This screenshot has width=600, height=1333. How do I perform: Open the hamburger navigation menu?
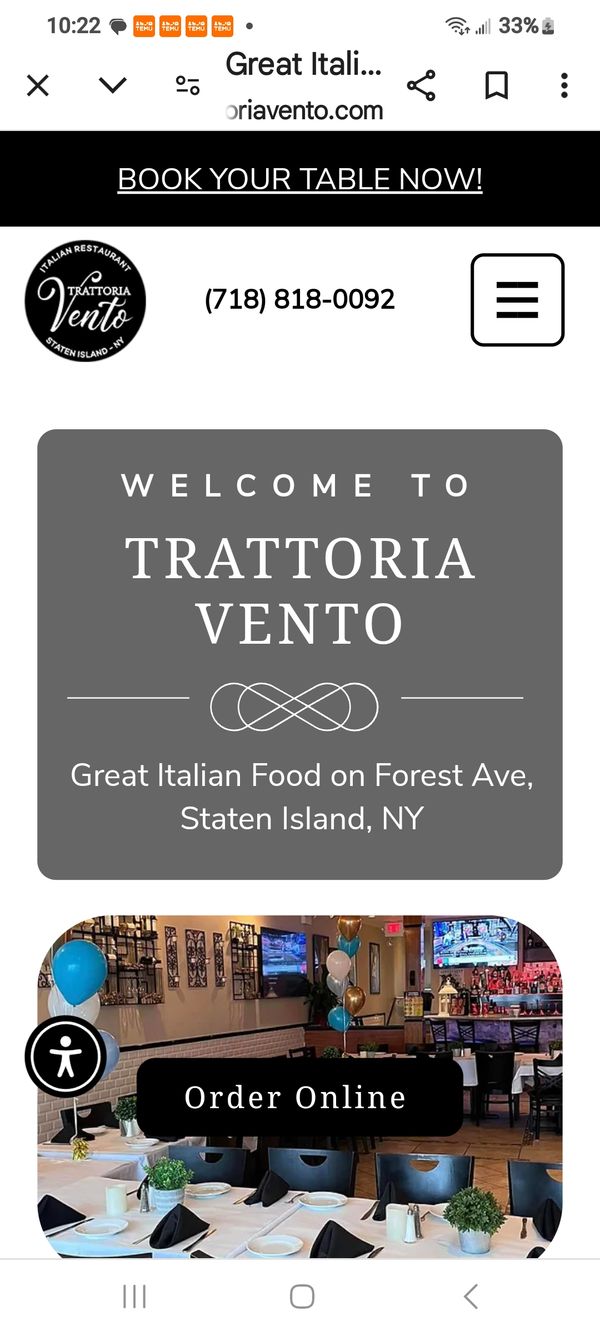[x=517, y=300]
